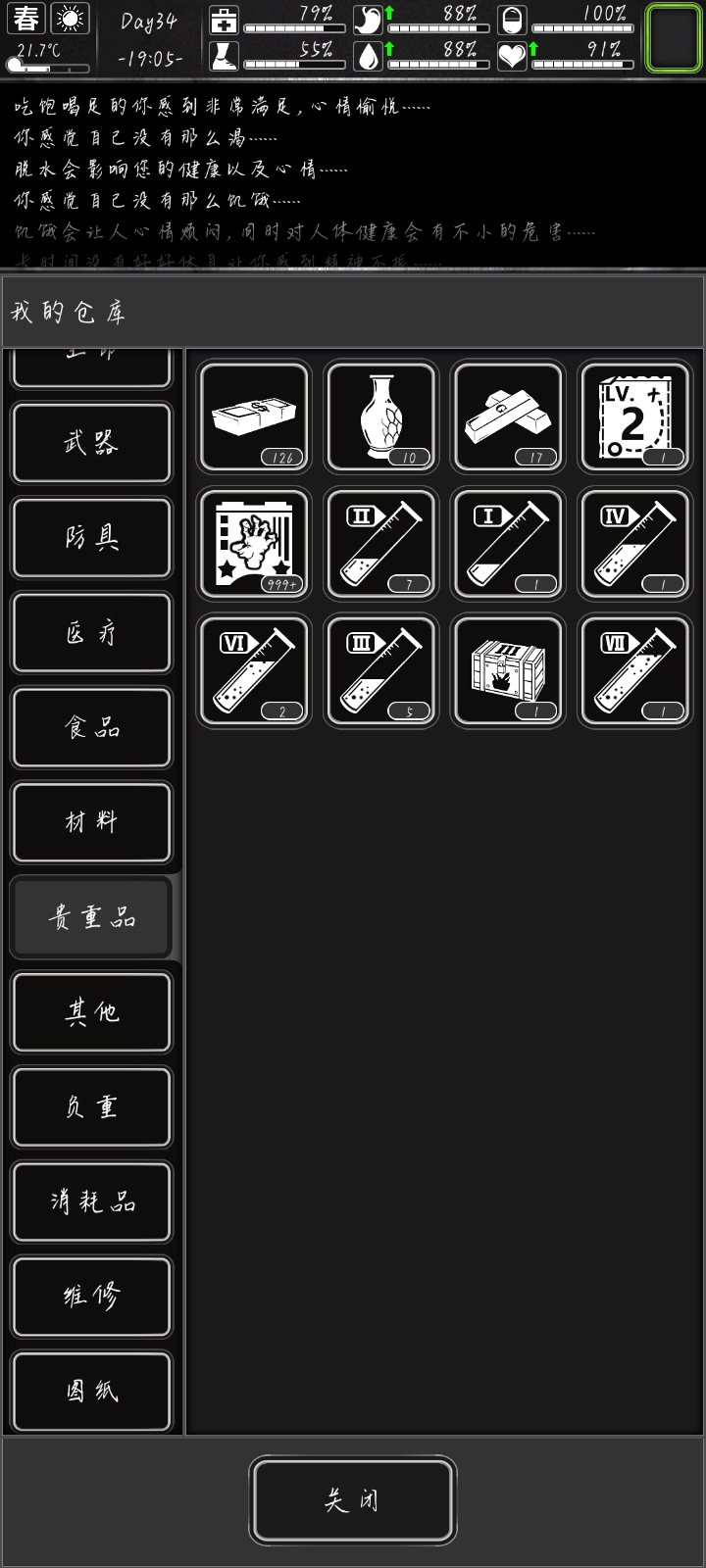This screenshot has width=706, height=1568.
Task: Switch to the 材料 category
Action: (91, 821)
